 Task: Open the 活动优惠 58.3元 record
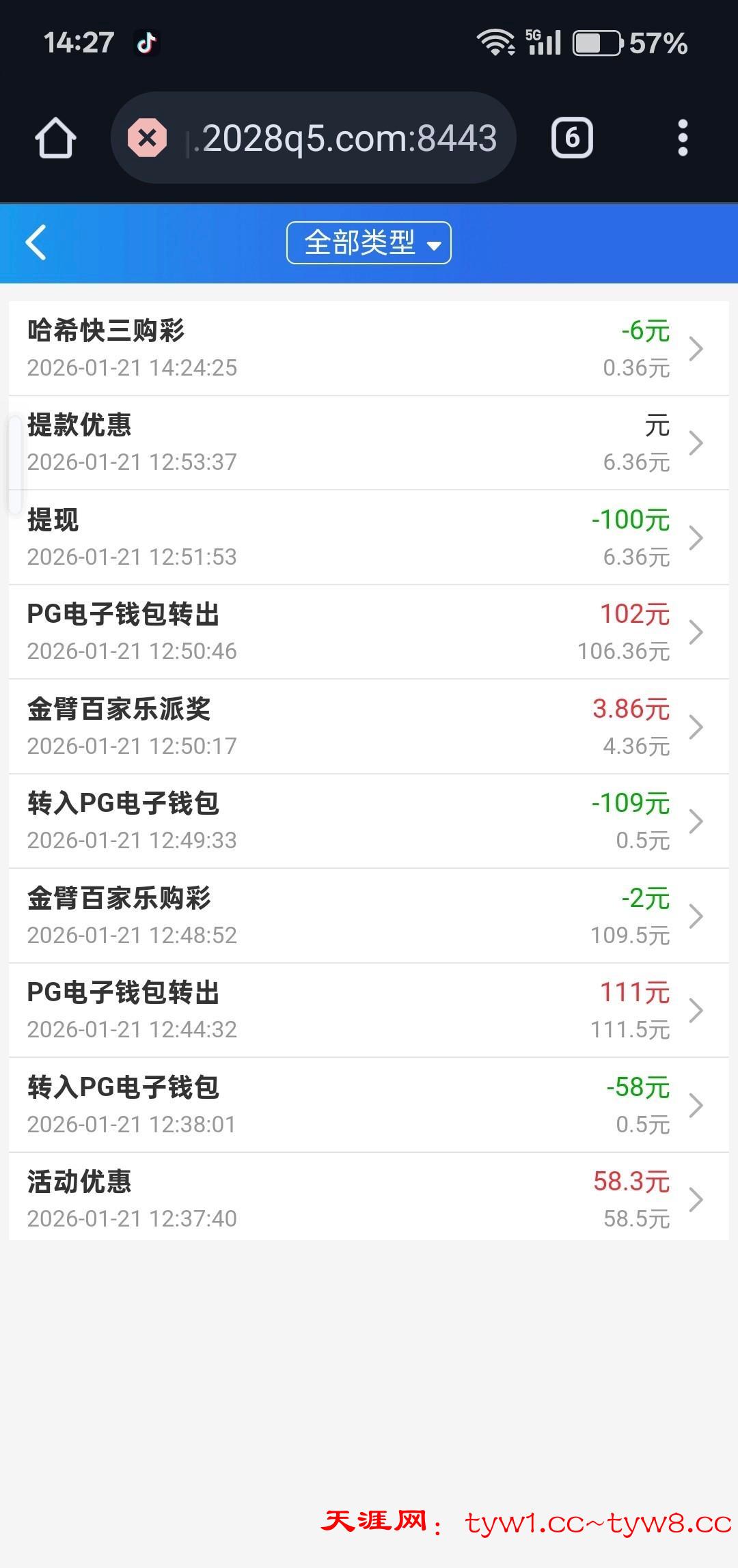tap(368, 1199)
